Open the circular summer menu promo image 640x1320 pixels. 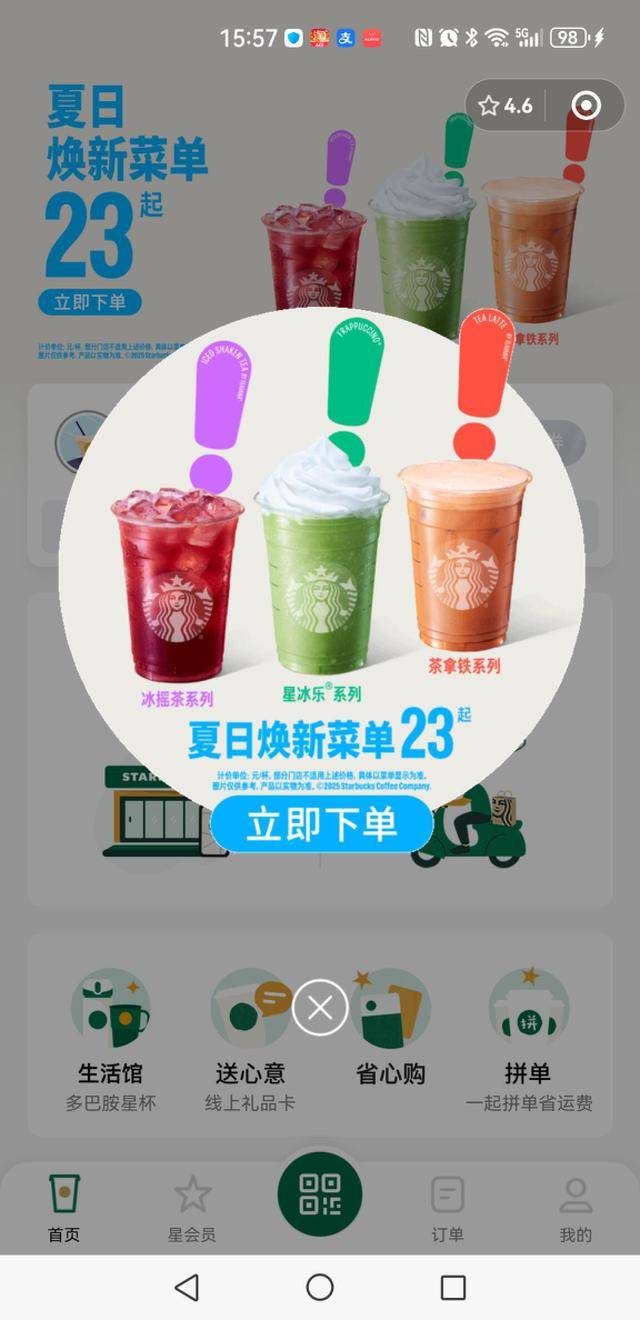[x=321, y=560]
